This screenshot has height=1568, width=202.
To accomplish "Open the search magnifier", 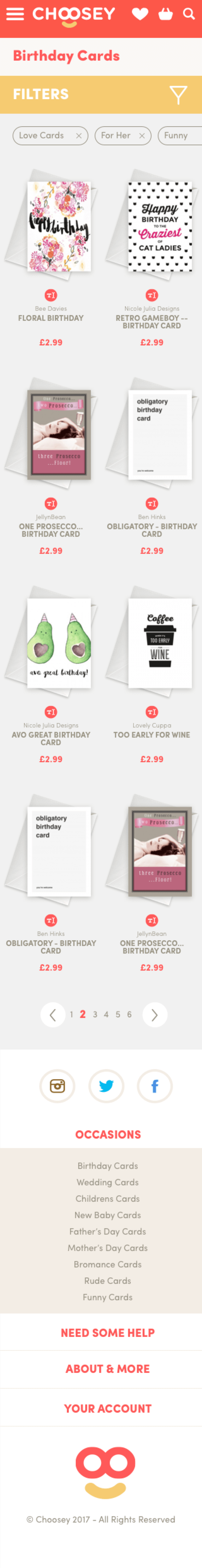I will coord(189,14).
